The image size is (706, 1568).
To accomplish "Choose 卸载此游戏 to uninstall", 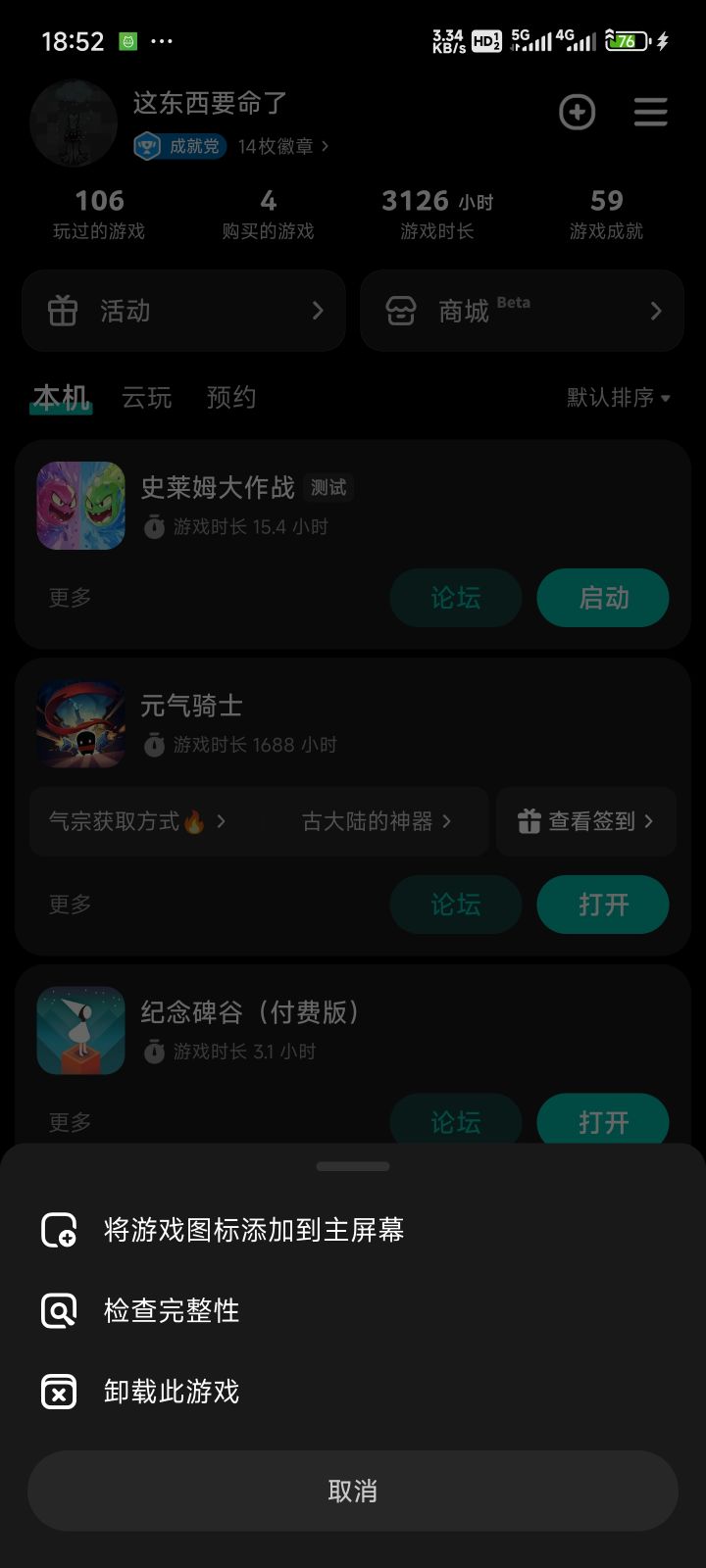I will [172, 1392].
